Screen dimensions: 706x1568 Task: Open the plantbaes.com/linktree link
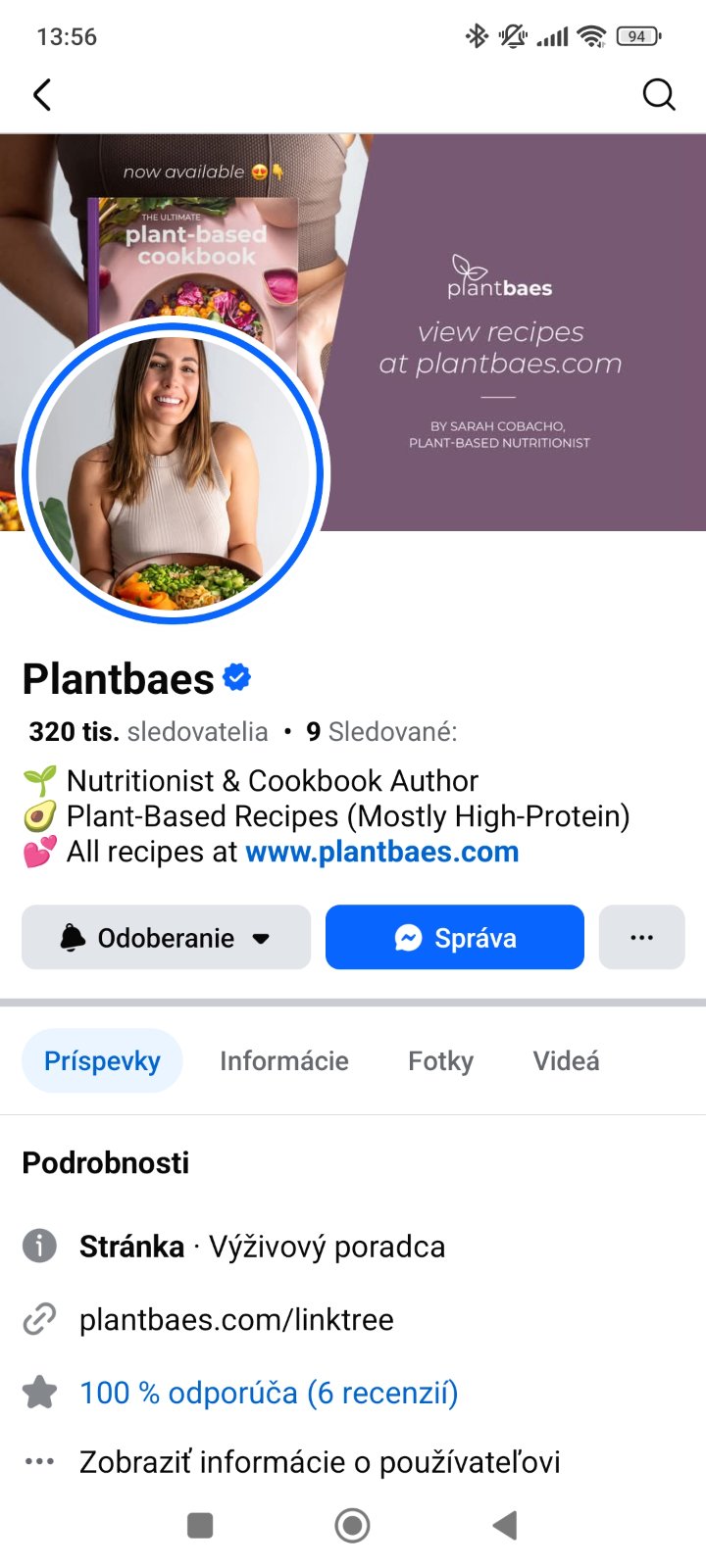tap(236, 1320)
